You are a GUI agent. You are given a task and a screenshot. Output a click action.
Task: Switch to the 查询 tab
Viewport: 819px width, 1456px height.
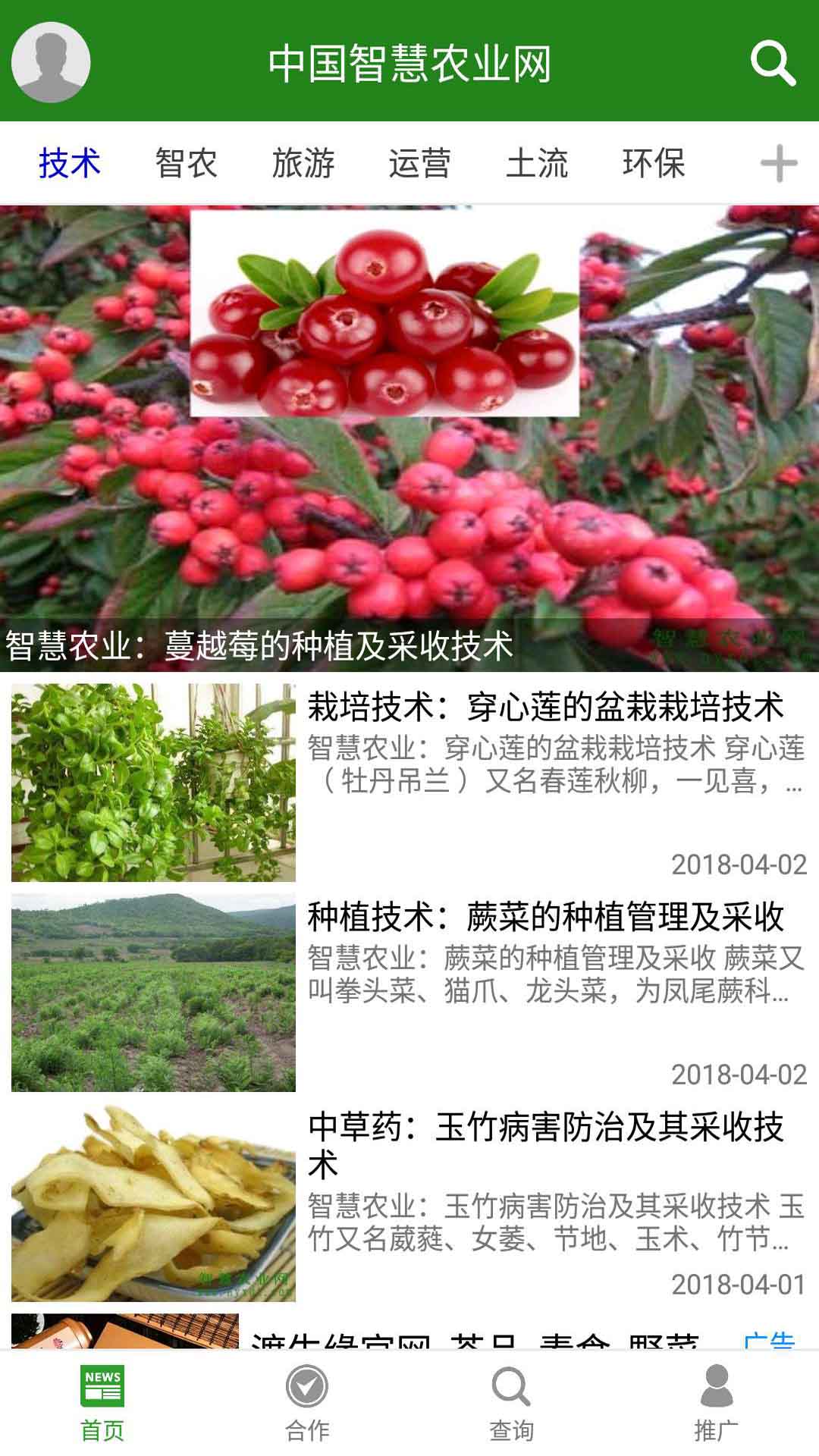[x=512, y=1404]
